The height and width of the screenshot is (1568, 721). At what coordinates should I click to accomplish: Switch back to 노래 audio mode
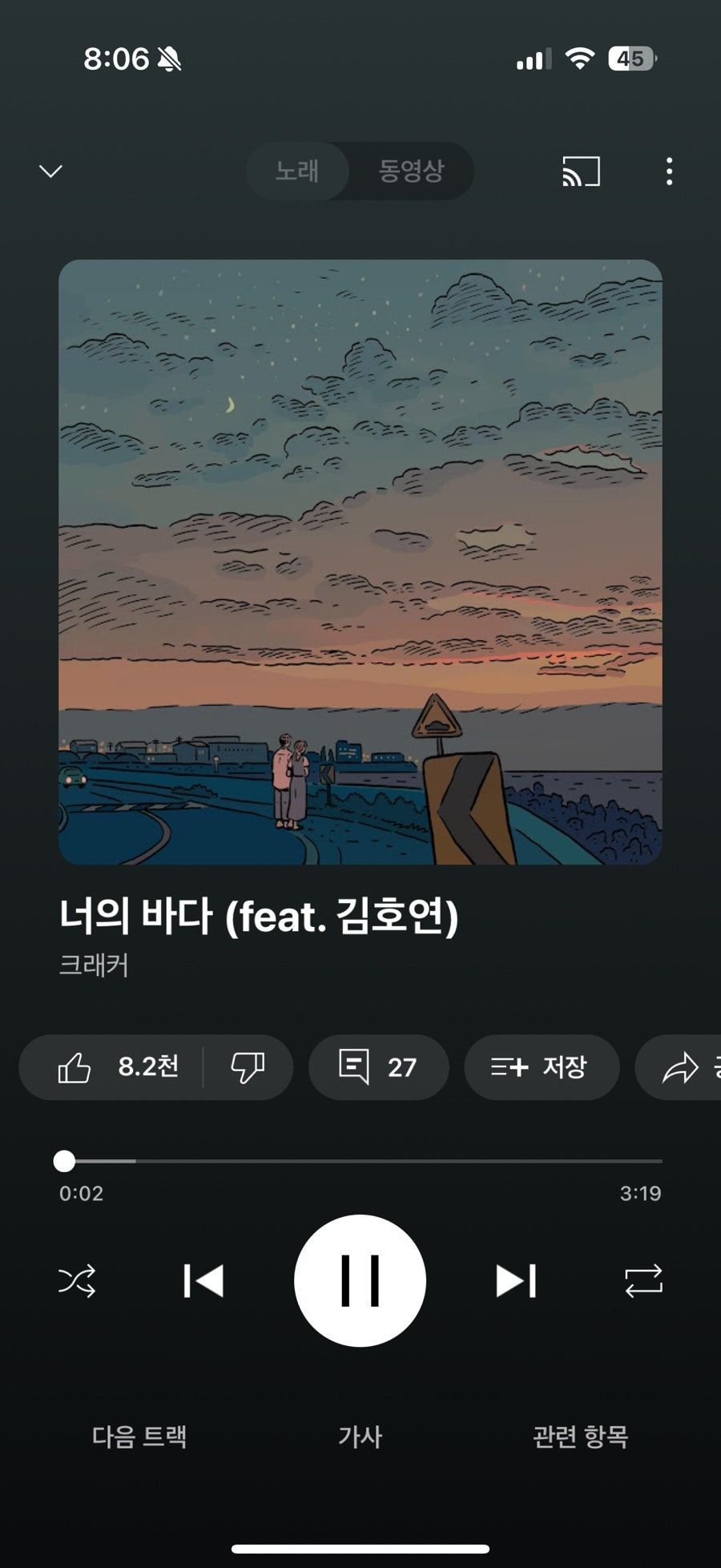pos(300,171)
